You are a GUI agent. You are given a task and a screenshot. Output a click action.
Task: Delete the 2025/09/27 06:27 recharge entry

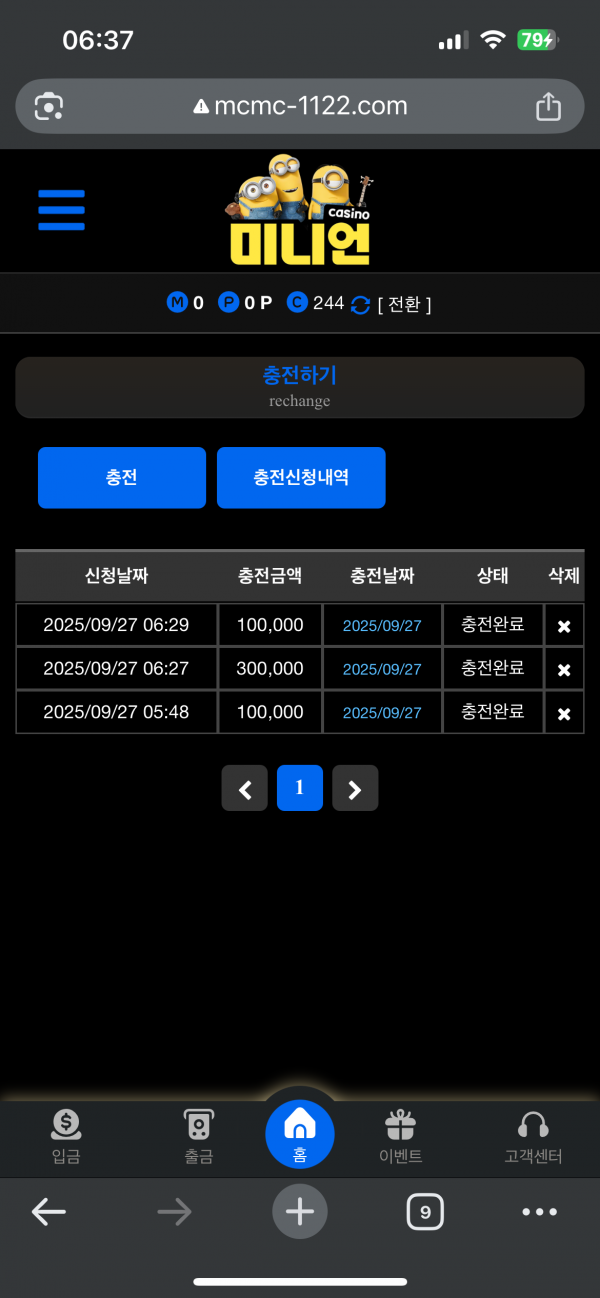(x=564, y=670)
